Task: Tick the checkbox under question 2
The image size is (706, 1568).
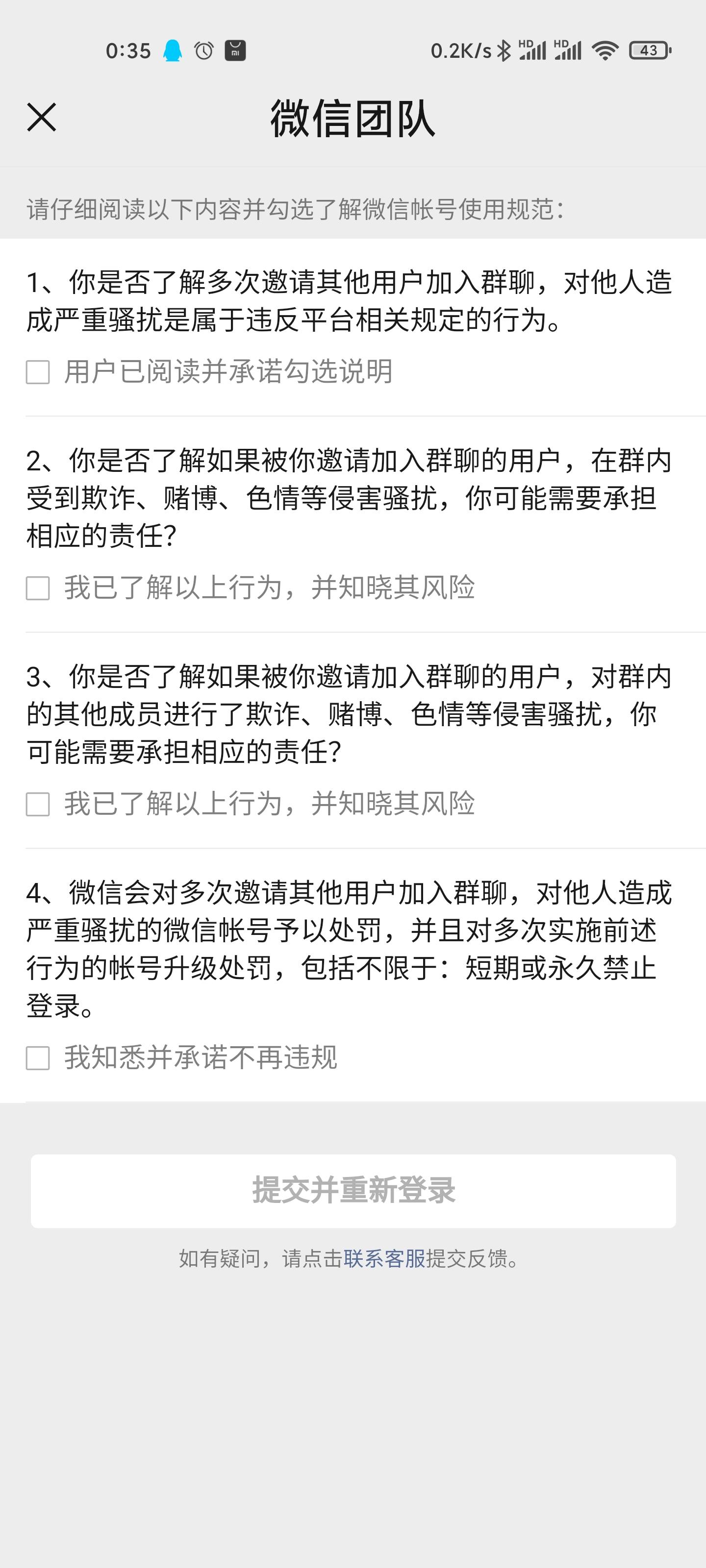Action: pos(38,588)
